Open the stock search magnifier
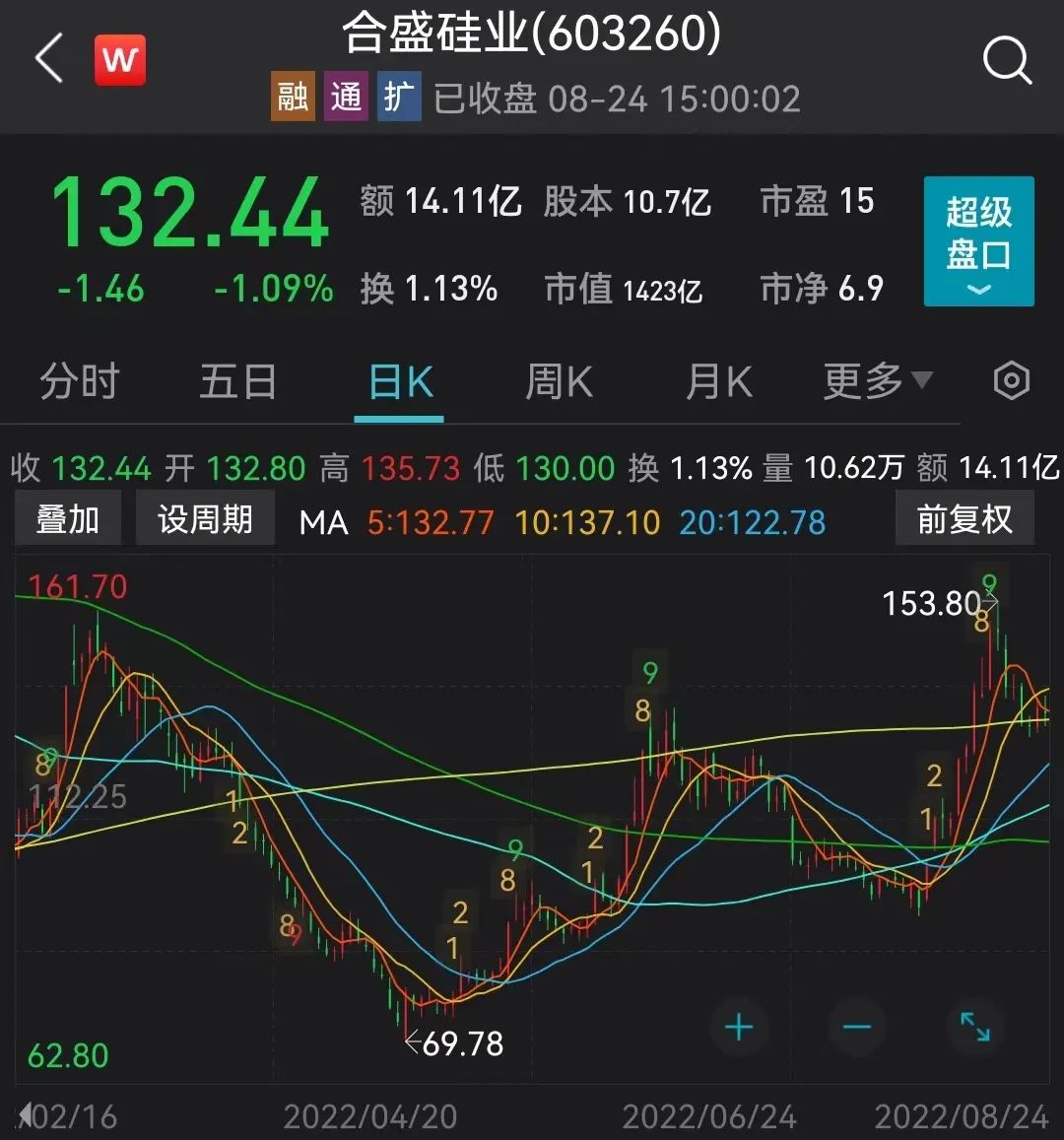 pos(1007,61)
